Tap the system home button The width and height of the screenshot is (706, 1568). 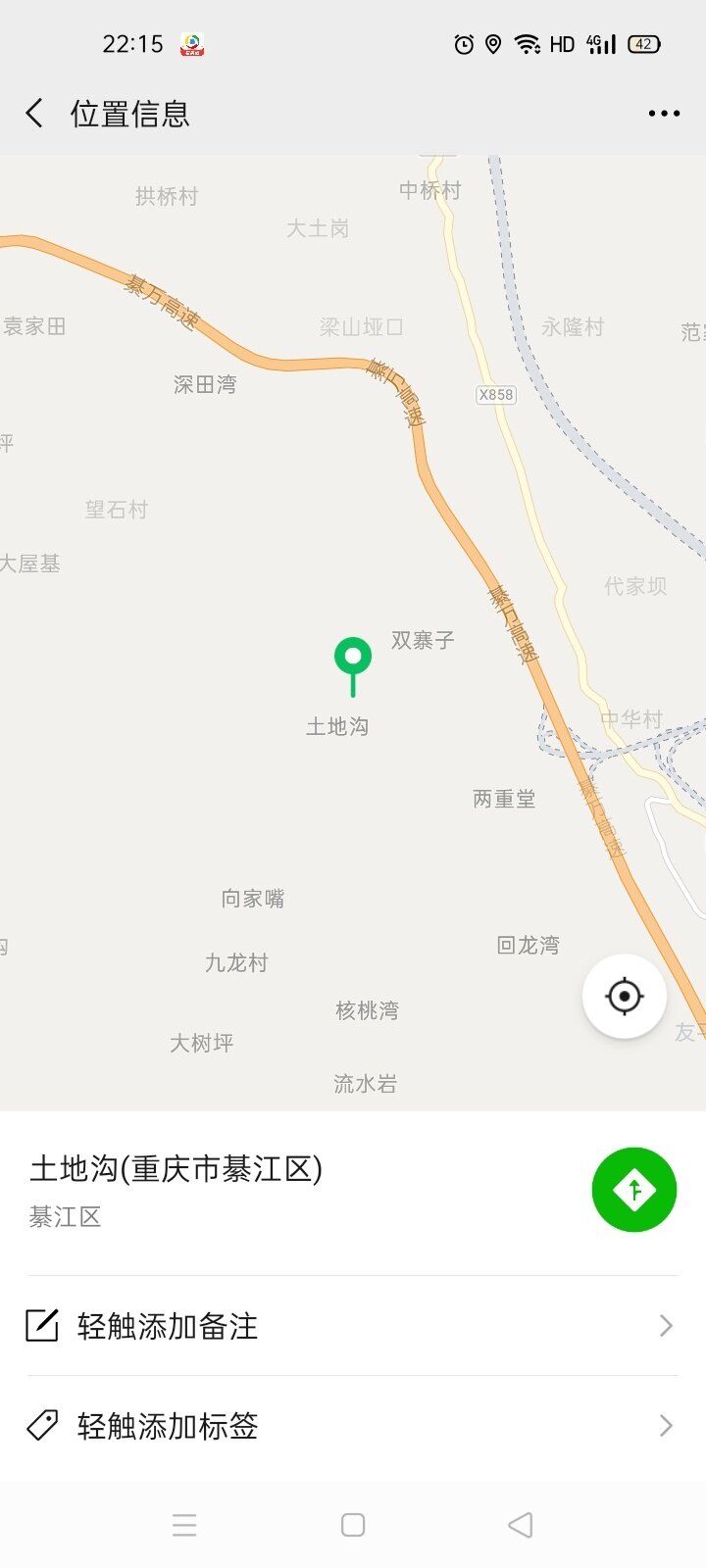[x=353, y=1525]
